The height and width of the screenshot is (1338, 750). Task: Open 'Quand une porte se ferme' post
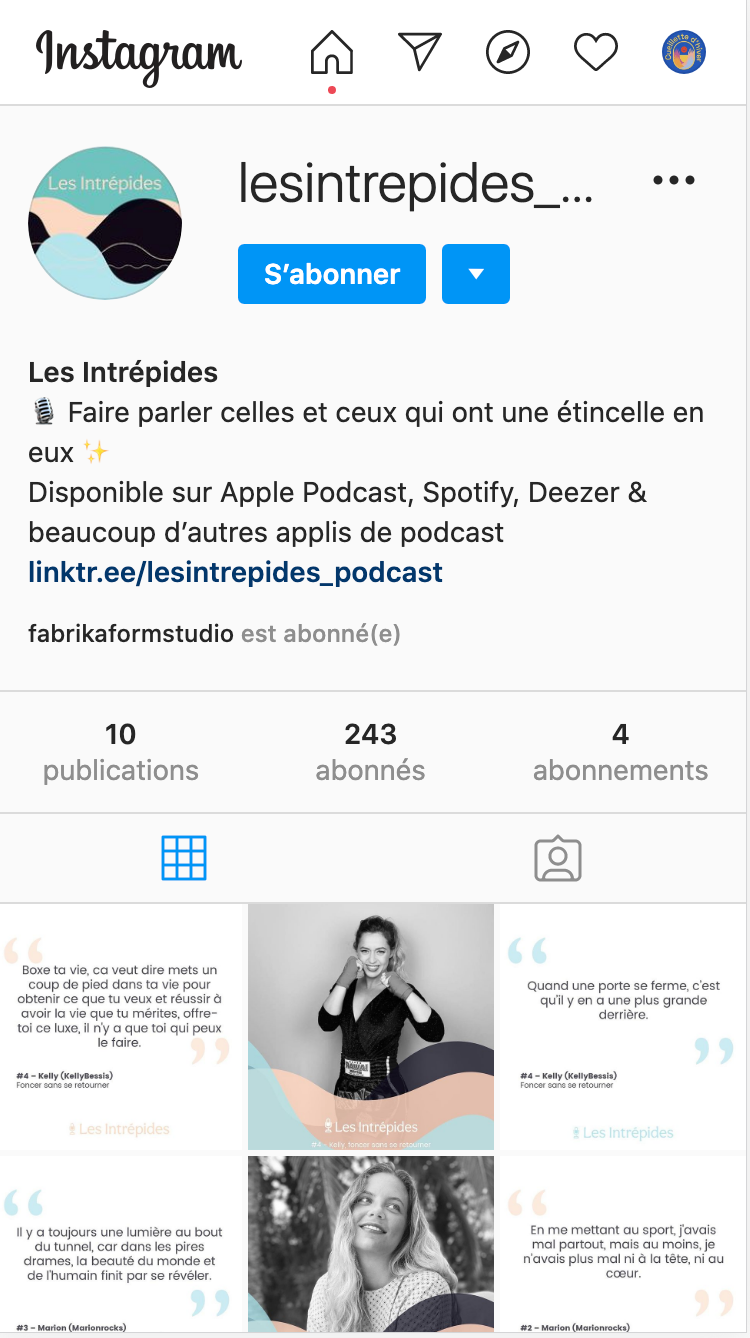pos(623,1027)
